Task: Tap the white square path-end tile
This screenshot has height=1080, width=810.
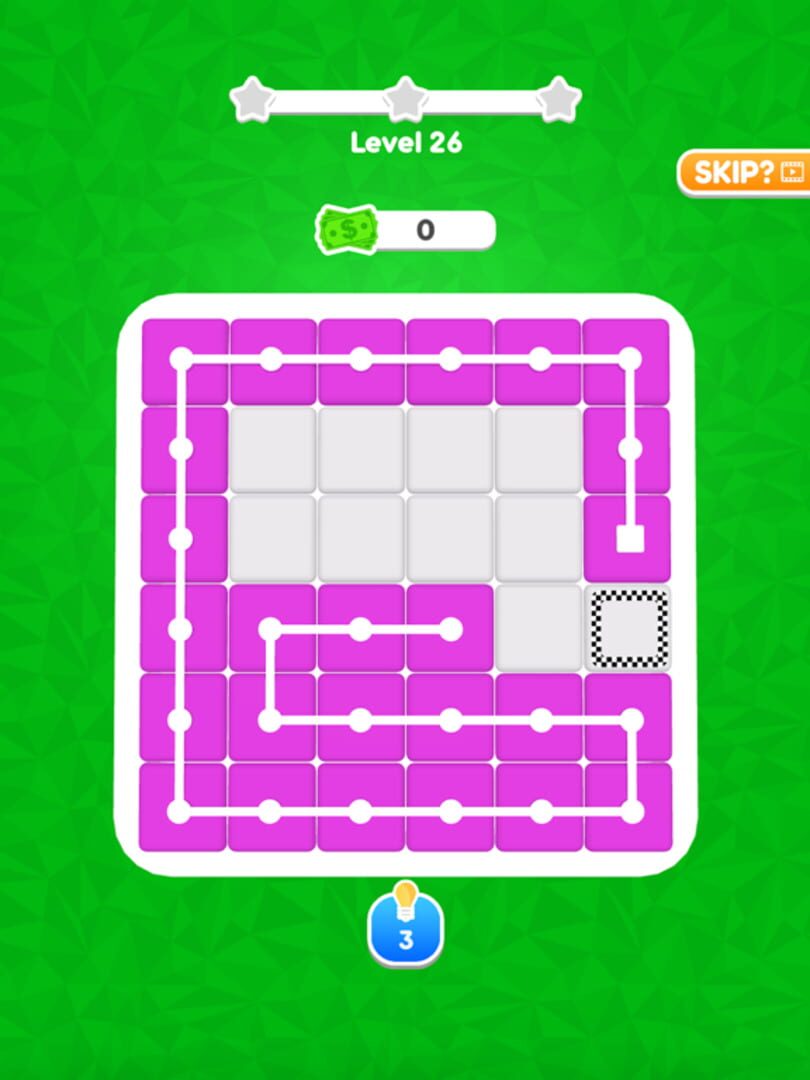Action: (629, 539)
